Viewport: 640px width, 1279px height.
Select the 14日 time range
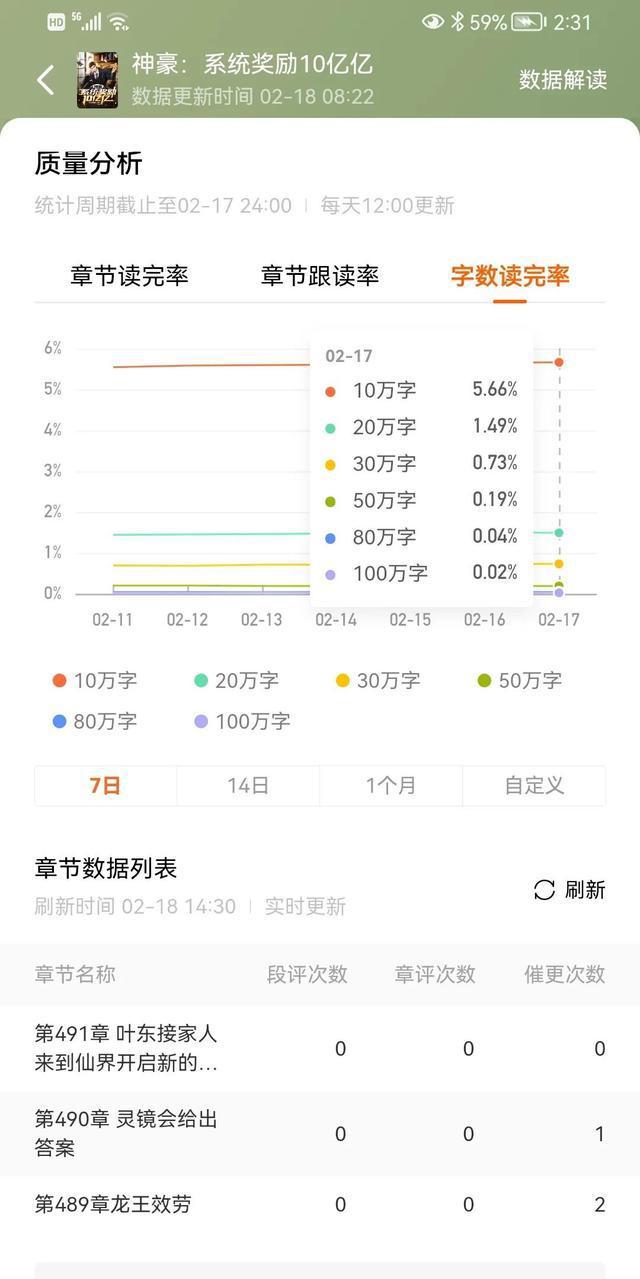248,786
